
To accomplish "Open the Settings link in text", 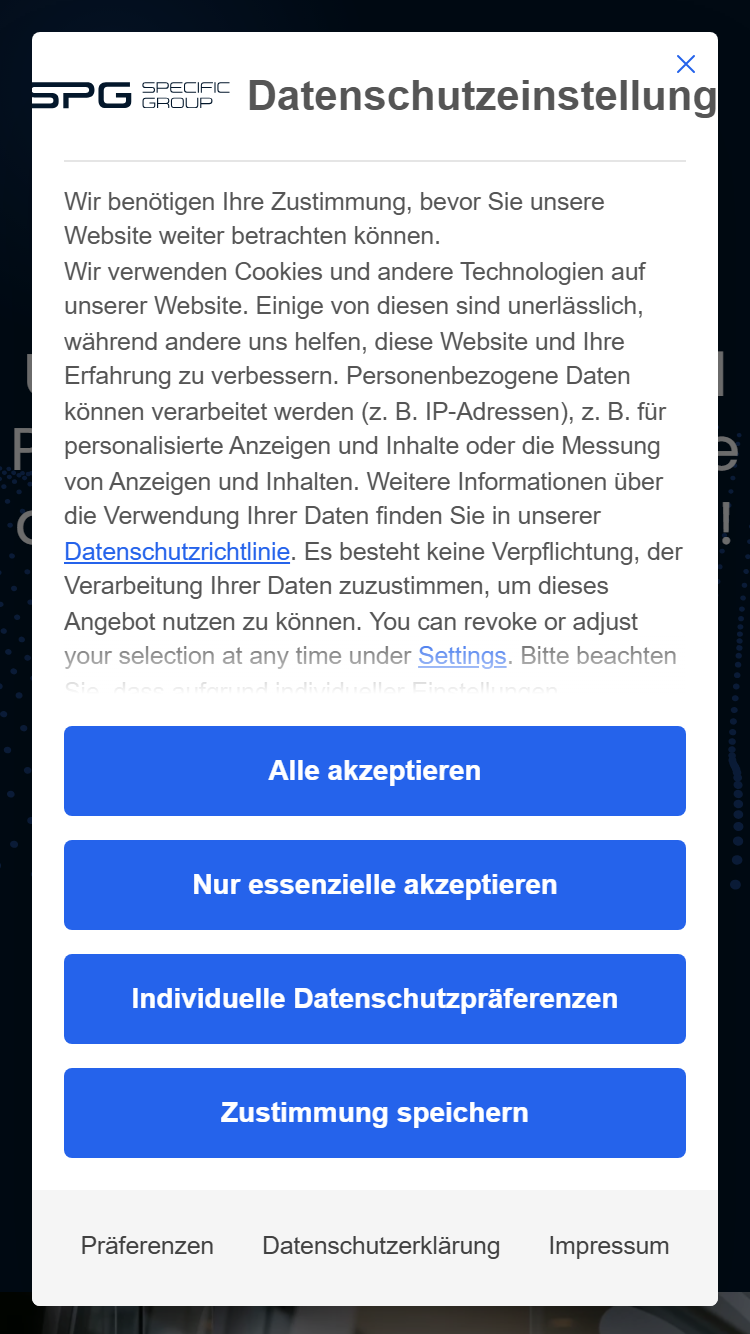I will [462, 656].
